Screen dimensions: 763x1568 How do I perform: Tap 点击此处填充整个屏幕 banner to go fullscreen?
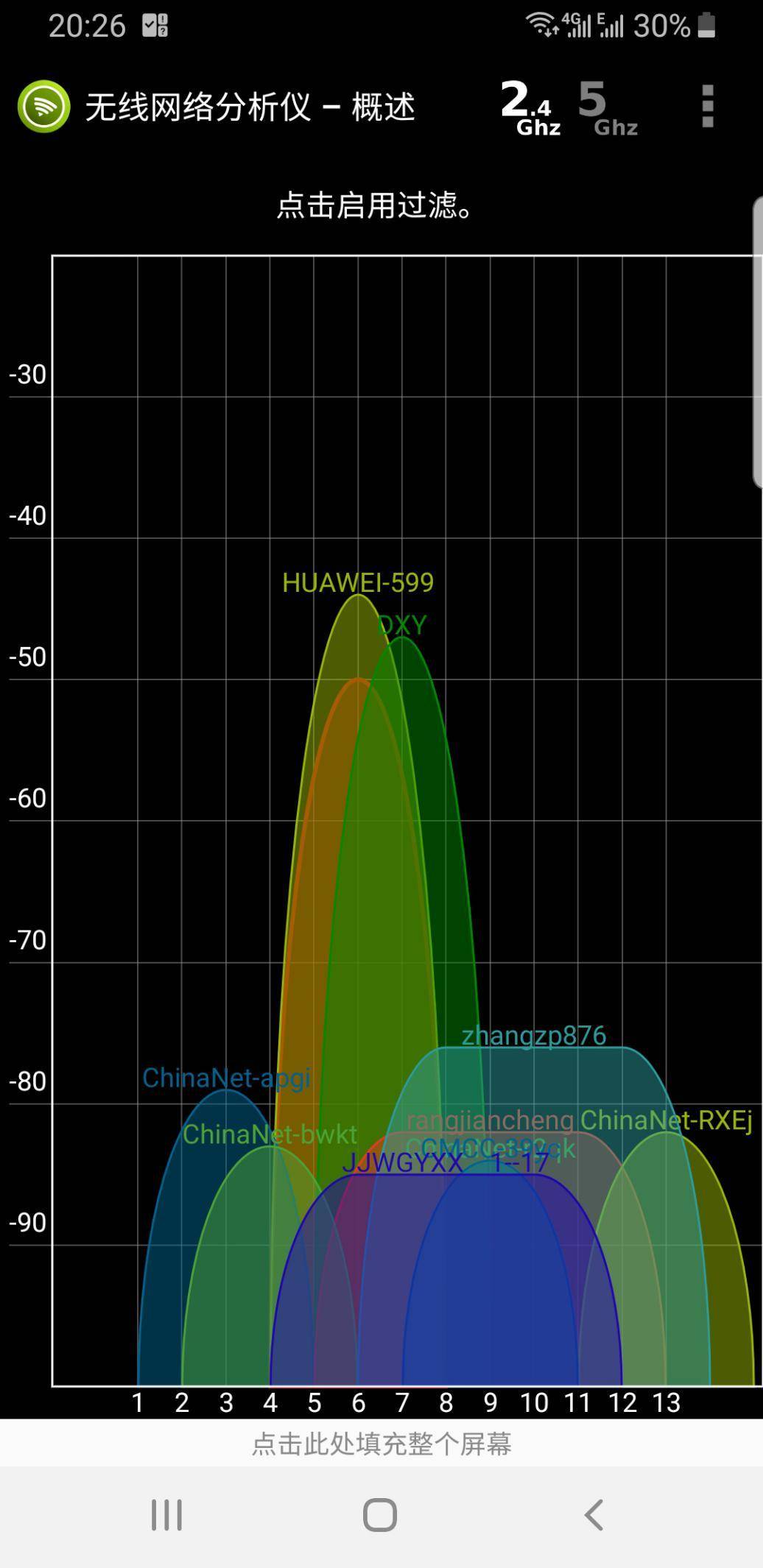[381, 1444]
